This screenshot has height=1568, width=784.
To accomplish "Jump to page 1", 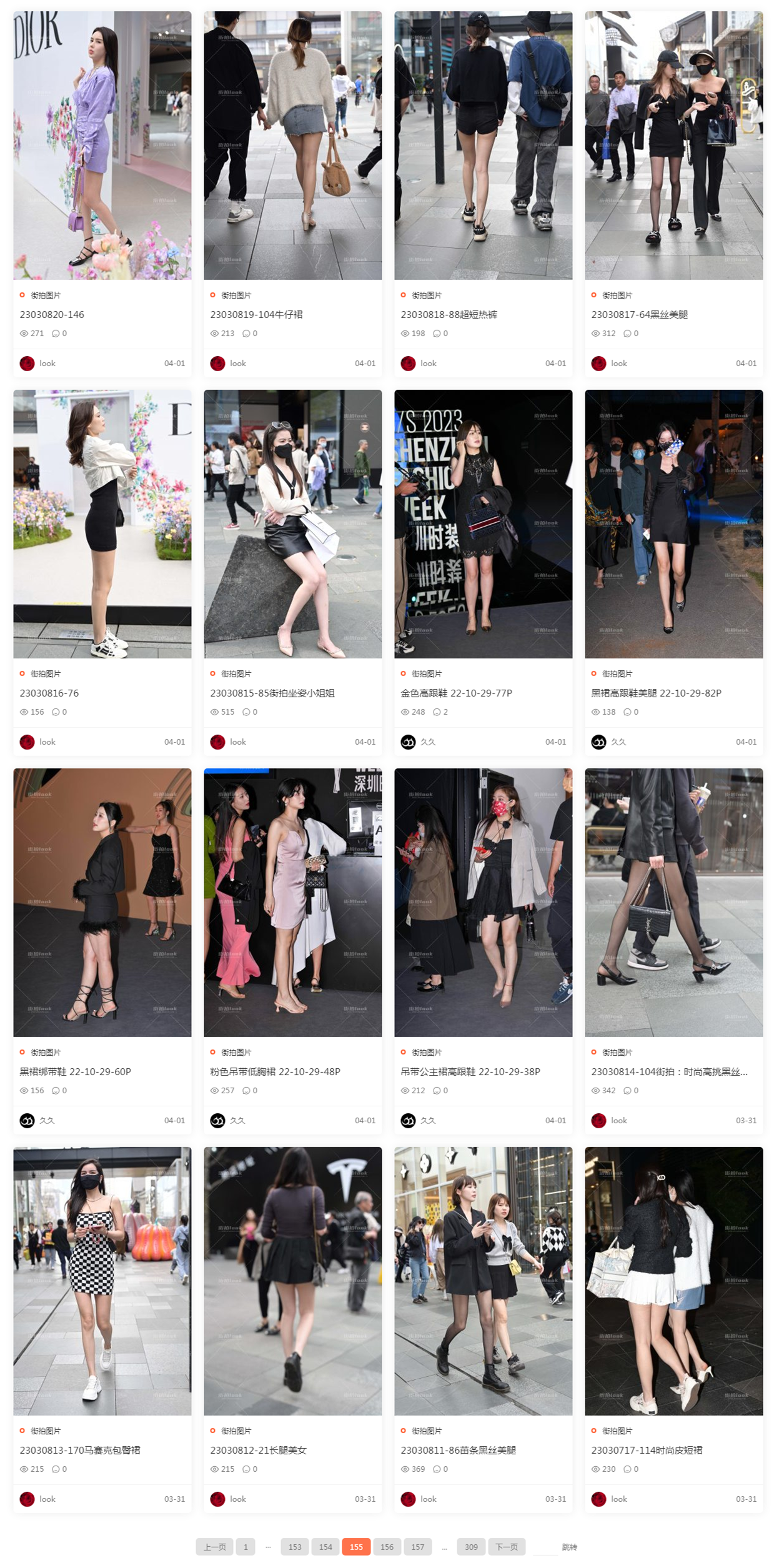I will tap(246, 1547).
